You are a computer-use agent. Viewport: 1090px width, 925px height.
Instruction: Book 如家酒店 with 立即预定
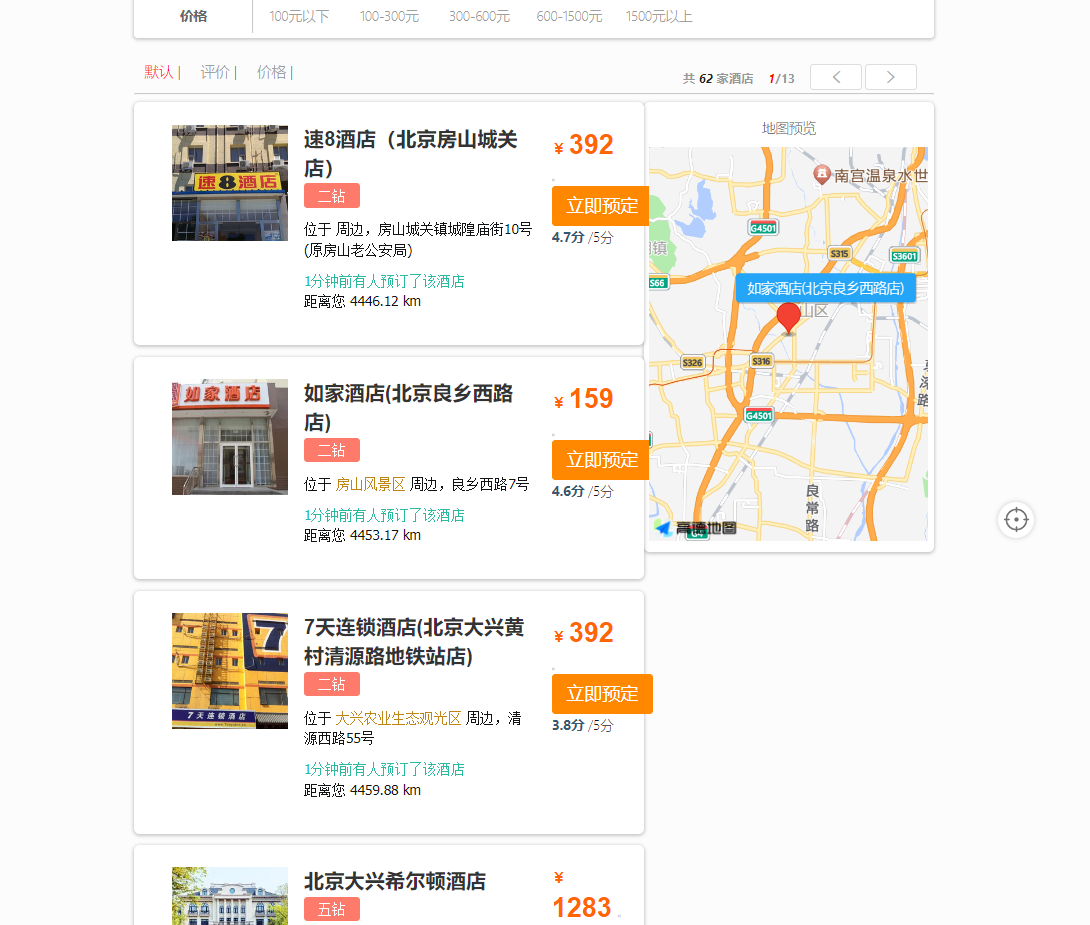(601, 460)
